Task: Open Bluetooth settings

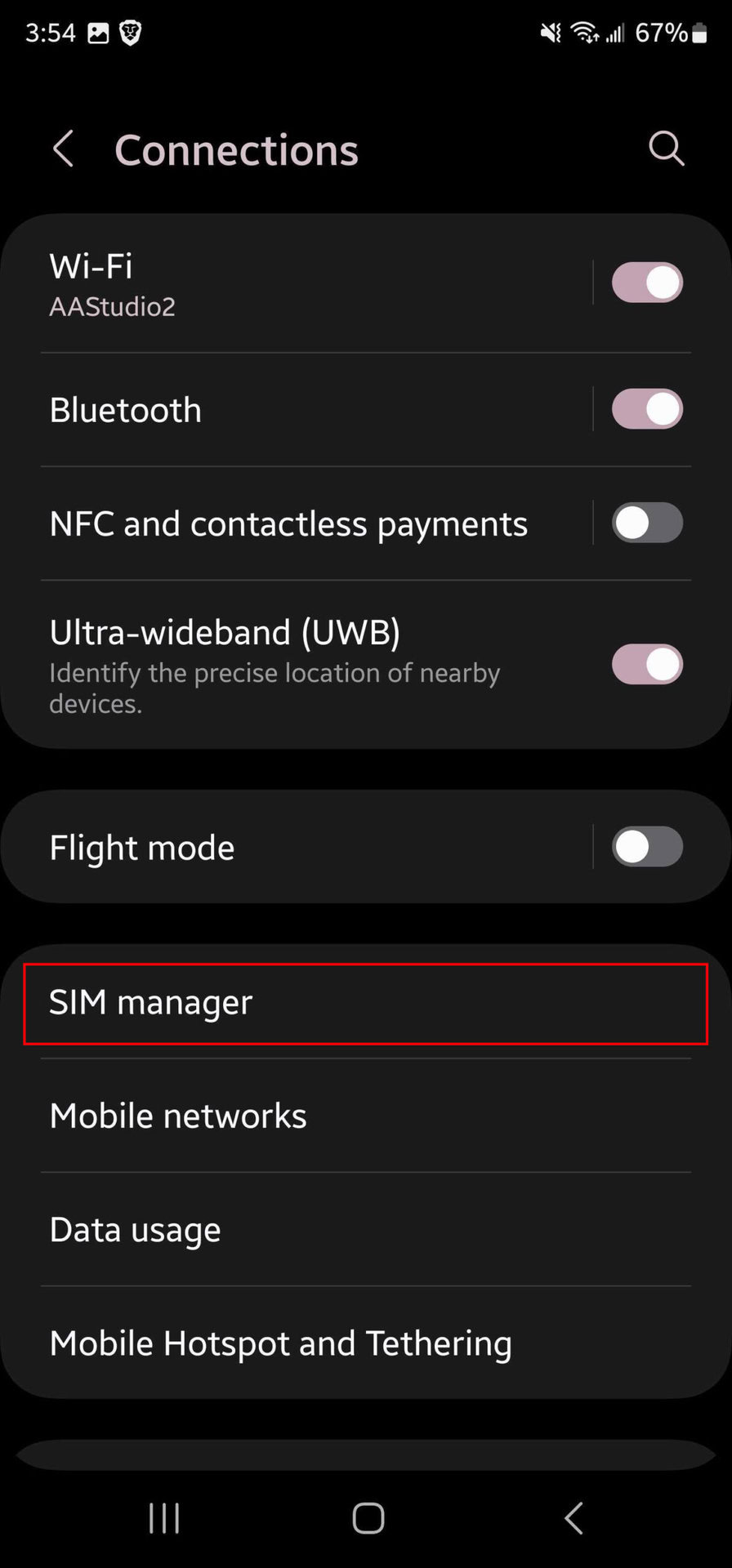Action: tap(310, 410)
